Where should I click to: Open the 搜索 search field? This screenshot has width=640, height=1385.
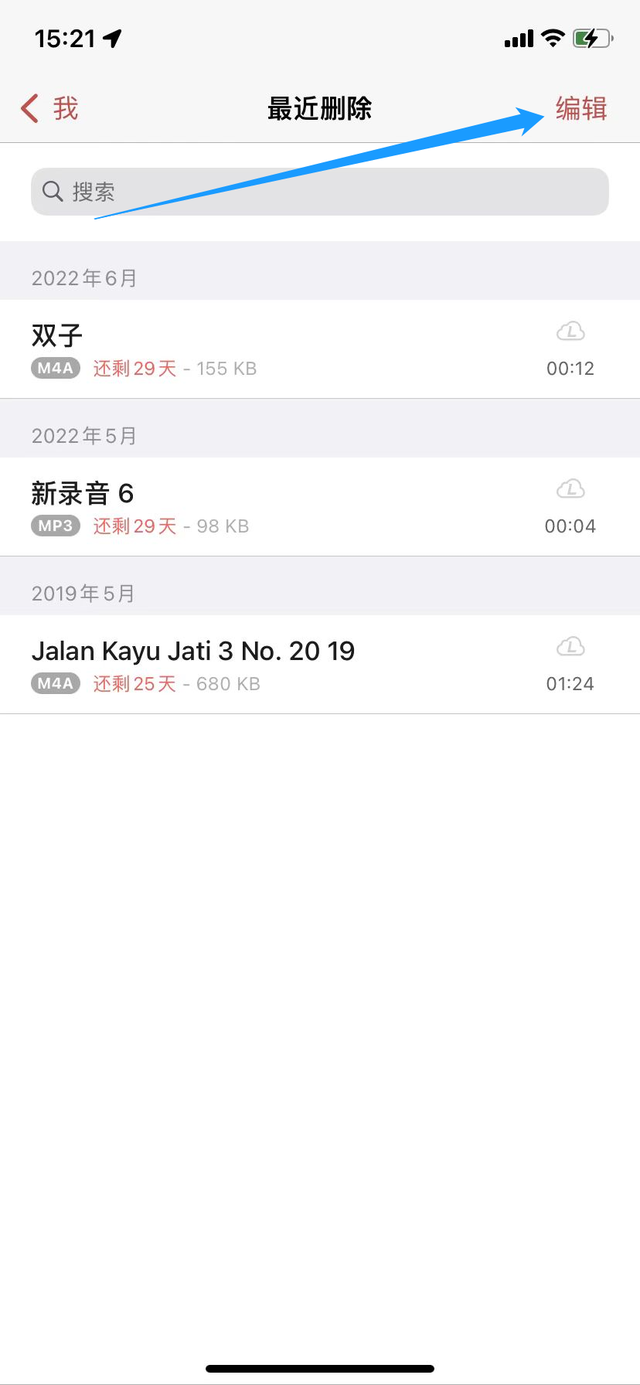tap(320, 192)
